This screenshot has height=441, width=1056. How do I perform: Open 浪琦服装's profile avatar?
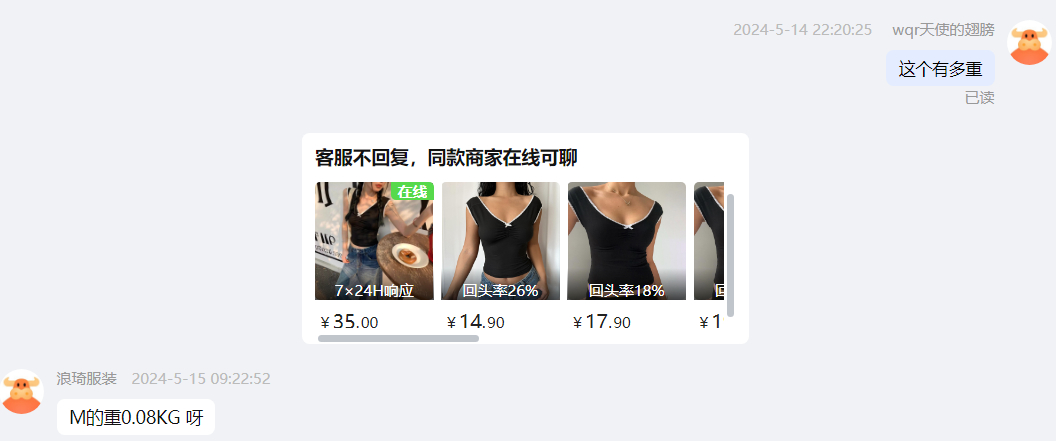click(x=22, y=392)
